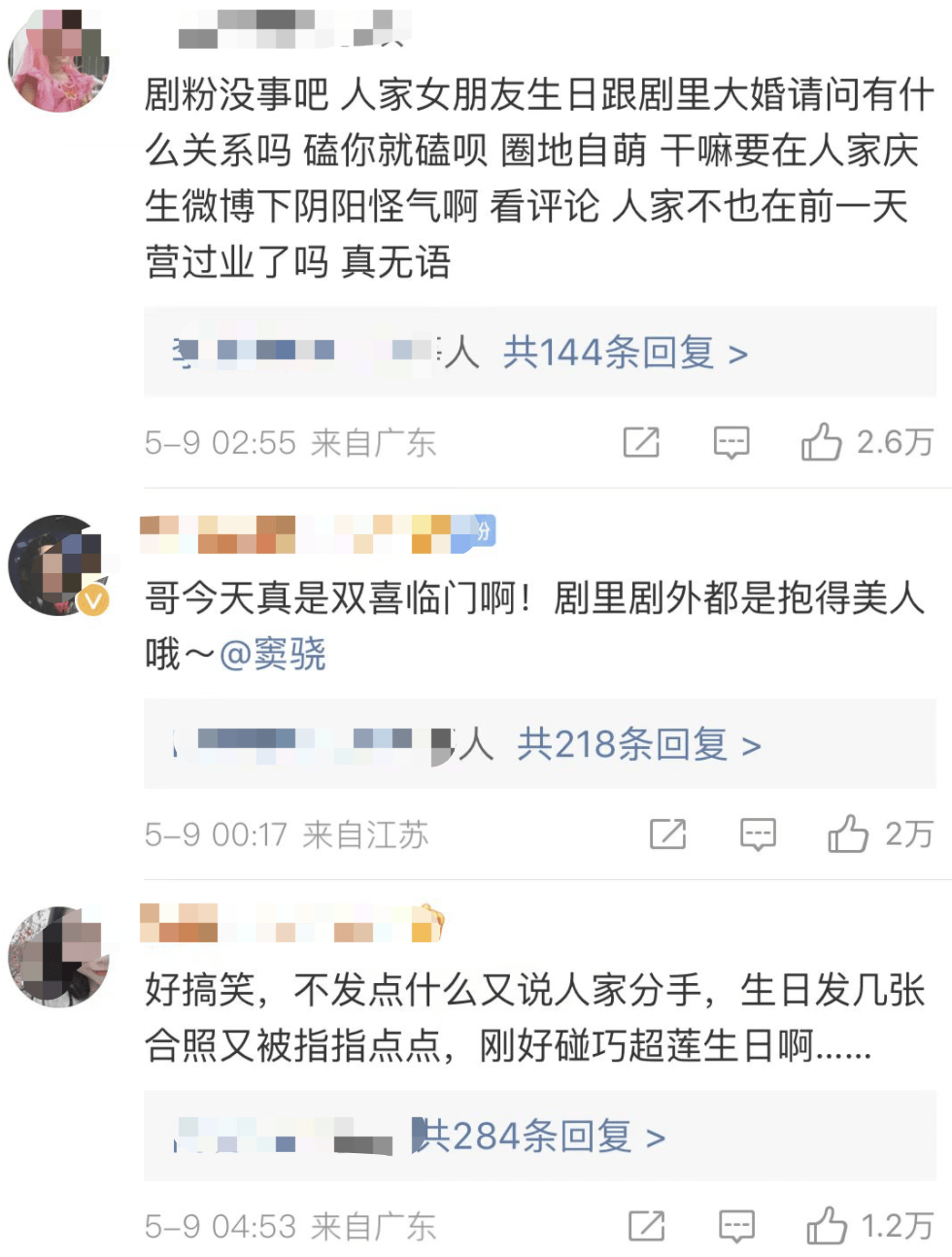Viewport: 952px width, 1257px height.
Task: Open the @窦骁 mention link
Action: coord(273,654)
